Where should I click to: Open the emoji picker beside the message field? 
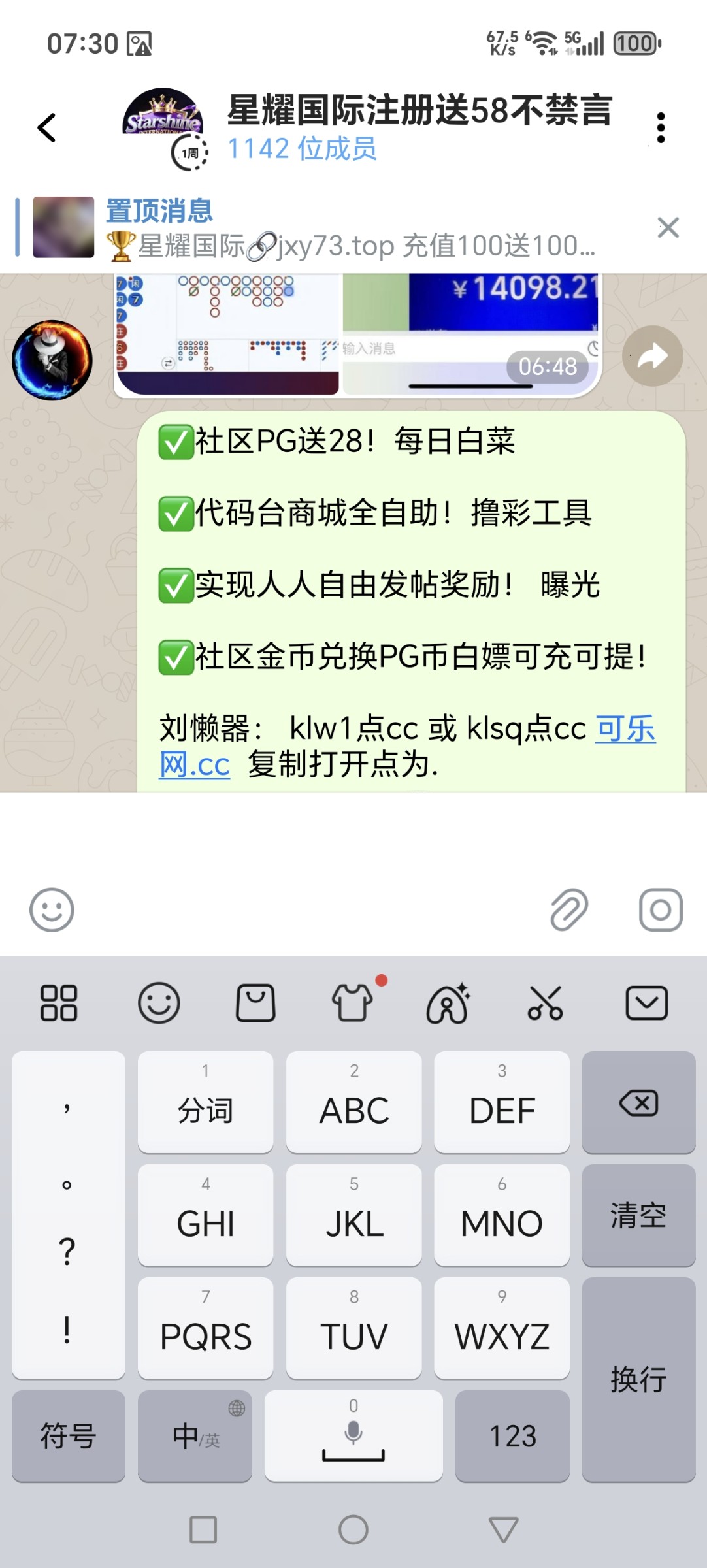[x=52, y=909]
